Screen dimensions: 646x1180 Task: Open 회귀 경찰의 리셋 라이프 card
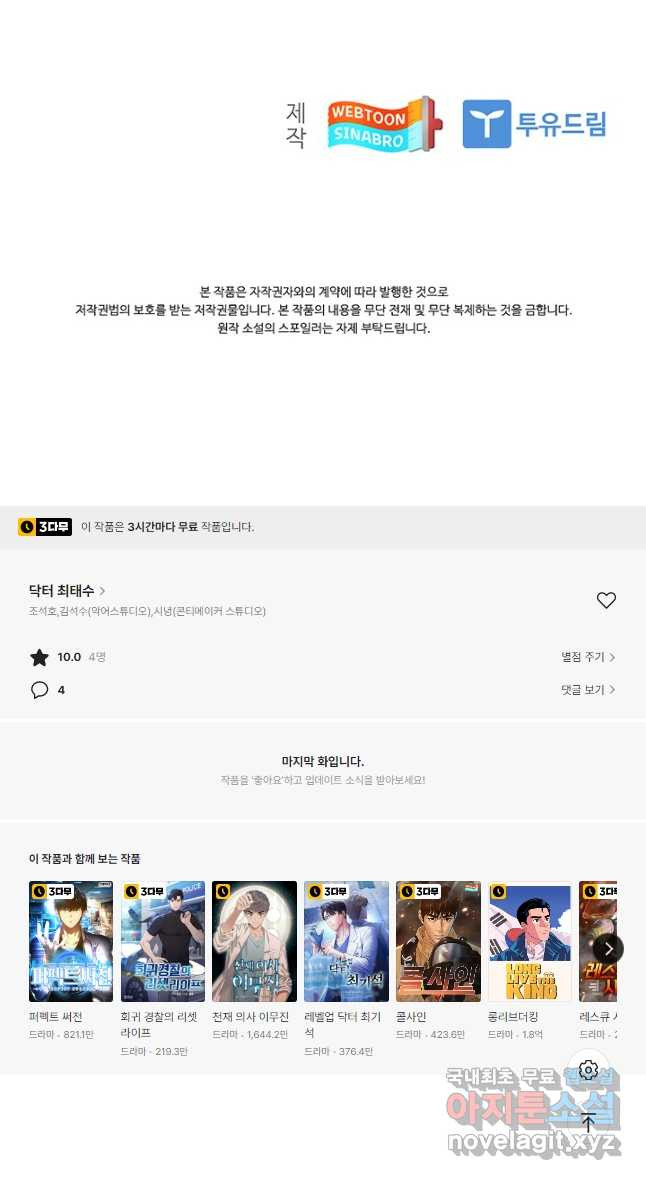(163, 941)
